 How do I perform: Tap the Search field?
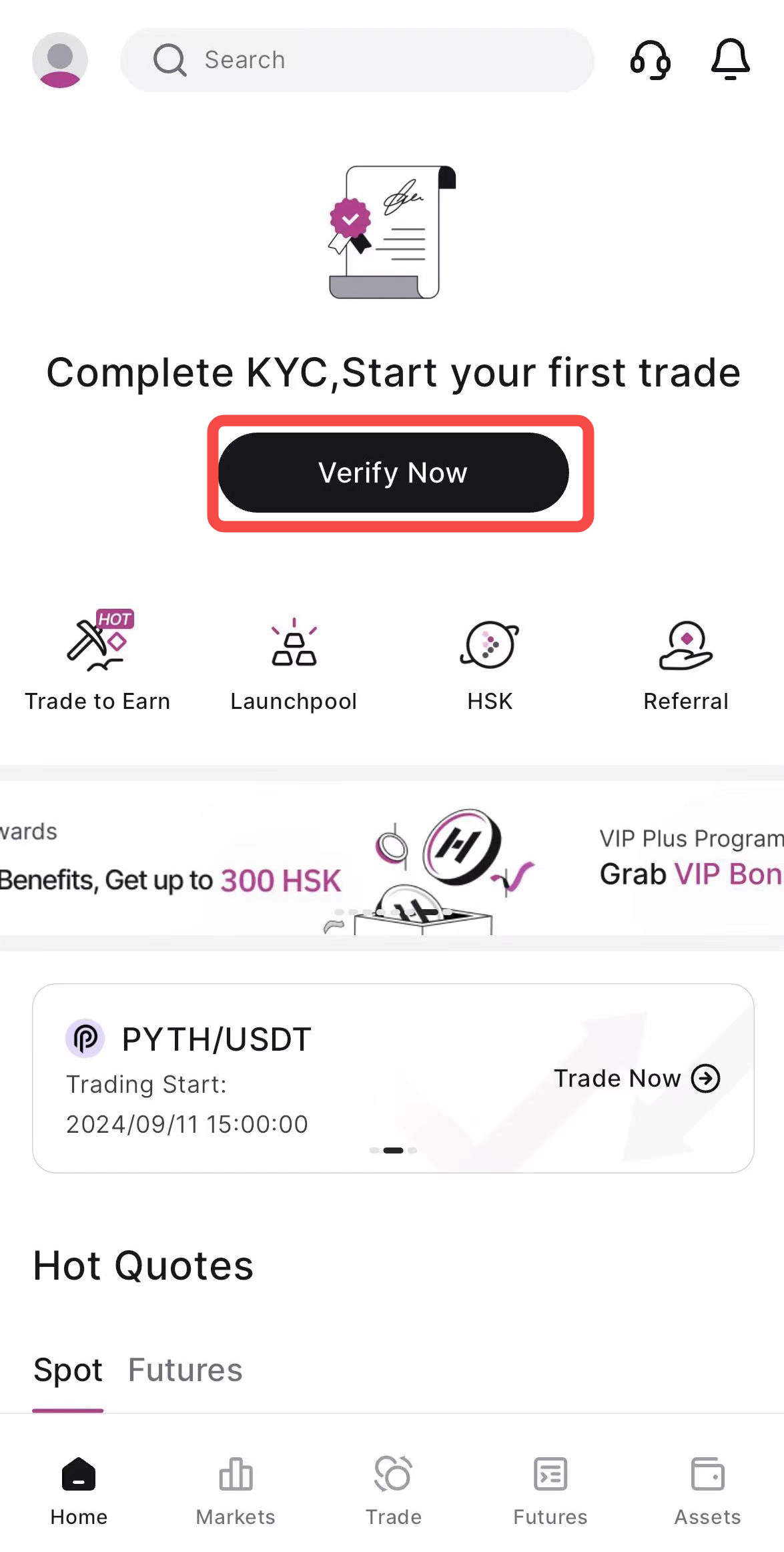(357, 60)
